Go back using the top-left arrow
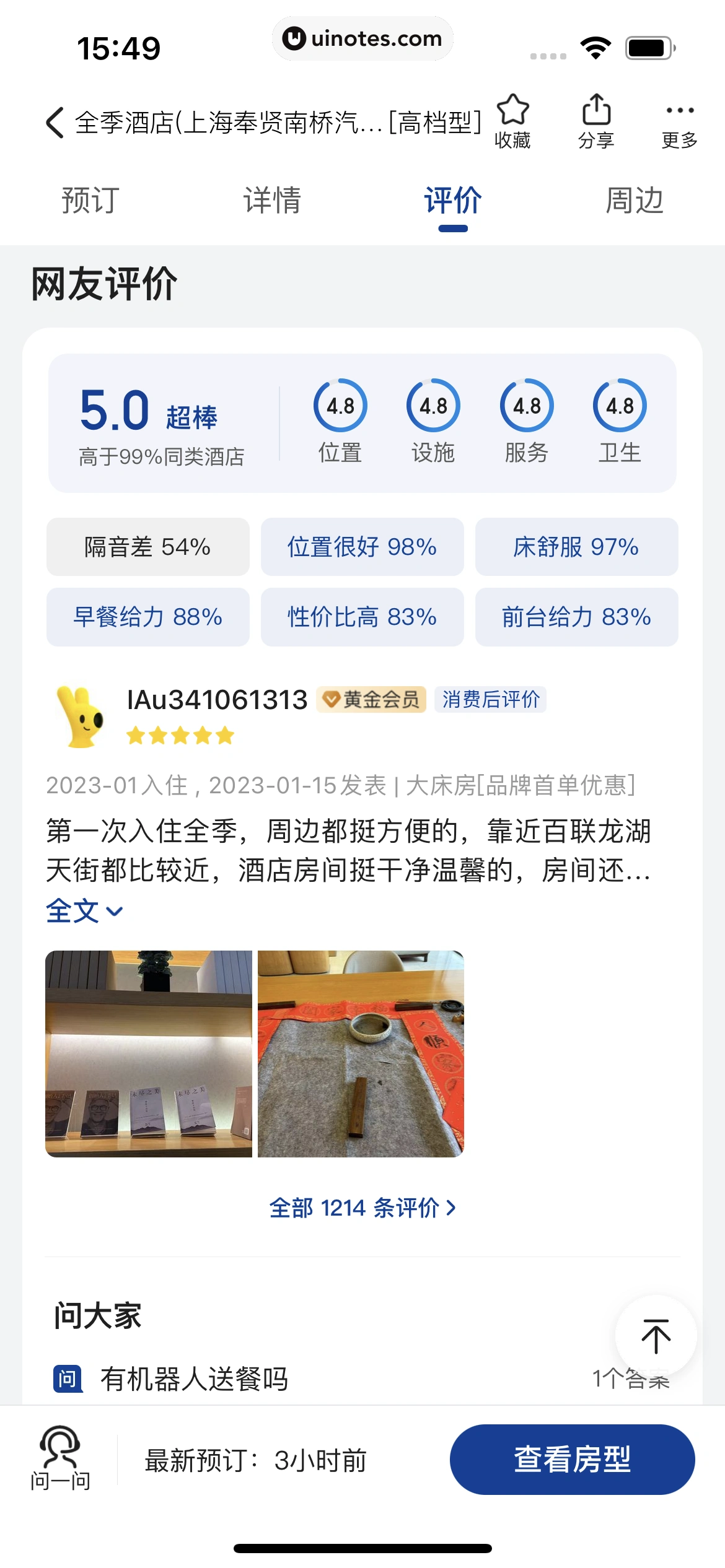Screen dimensions: 725x1568 pyautogui.click(x=55, y=123)
